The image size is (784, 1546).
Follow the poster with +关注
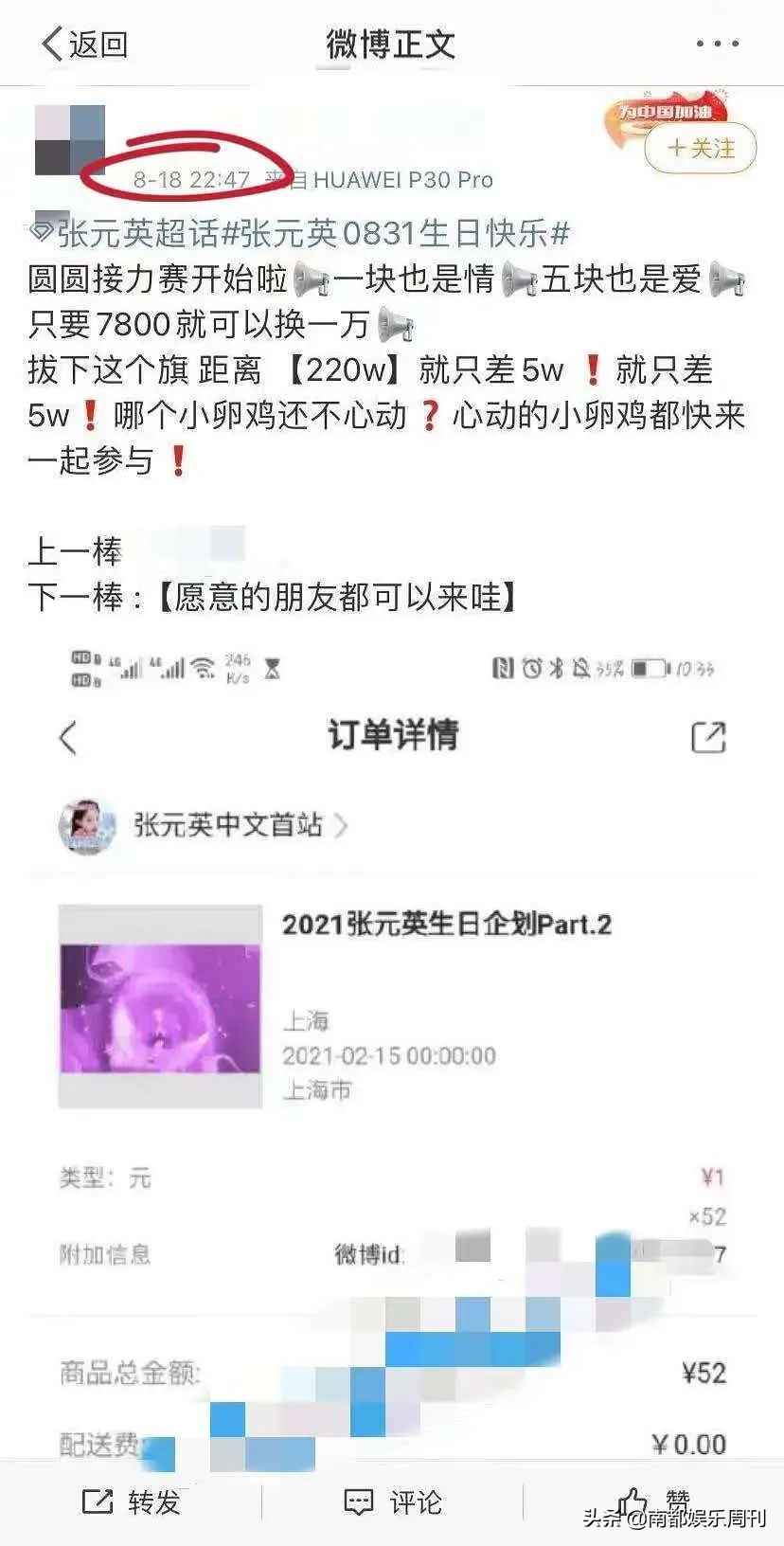(x=701, y=148)
